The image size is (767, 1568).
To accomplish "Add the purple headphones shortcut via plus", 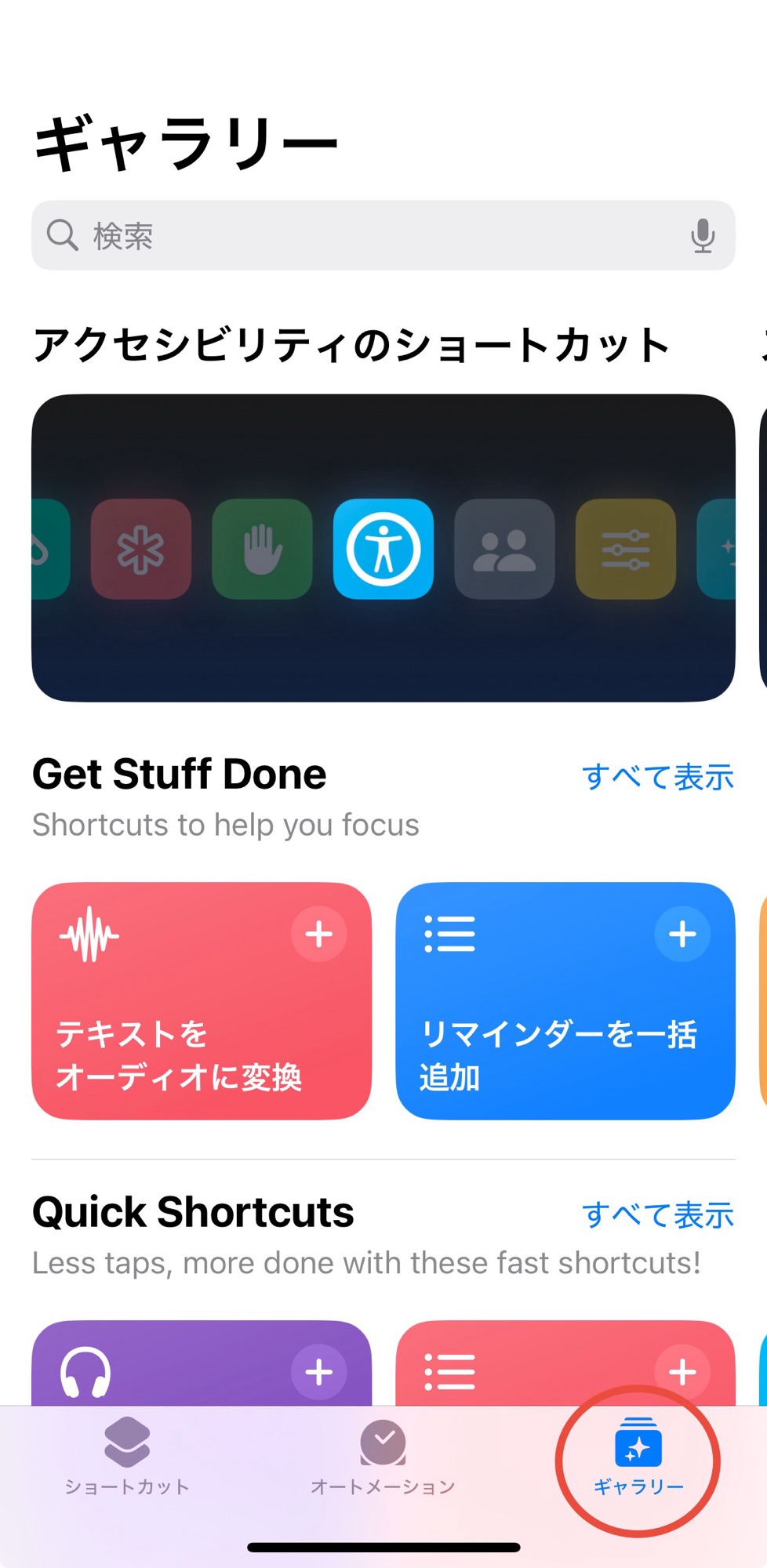I will [x=318, y=1372].
